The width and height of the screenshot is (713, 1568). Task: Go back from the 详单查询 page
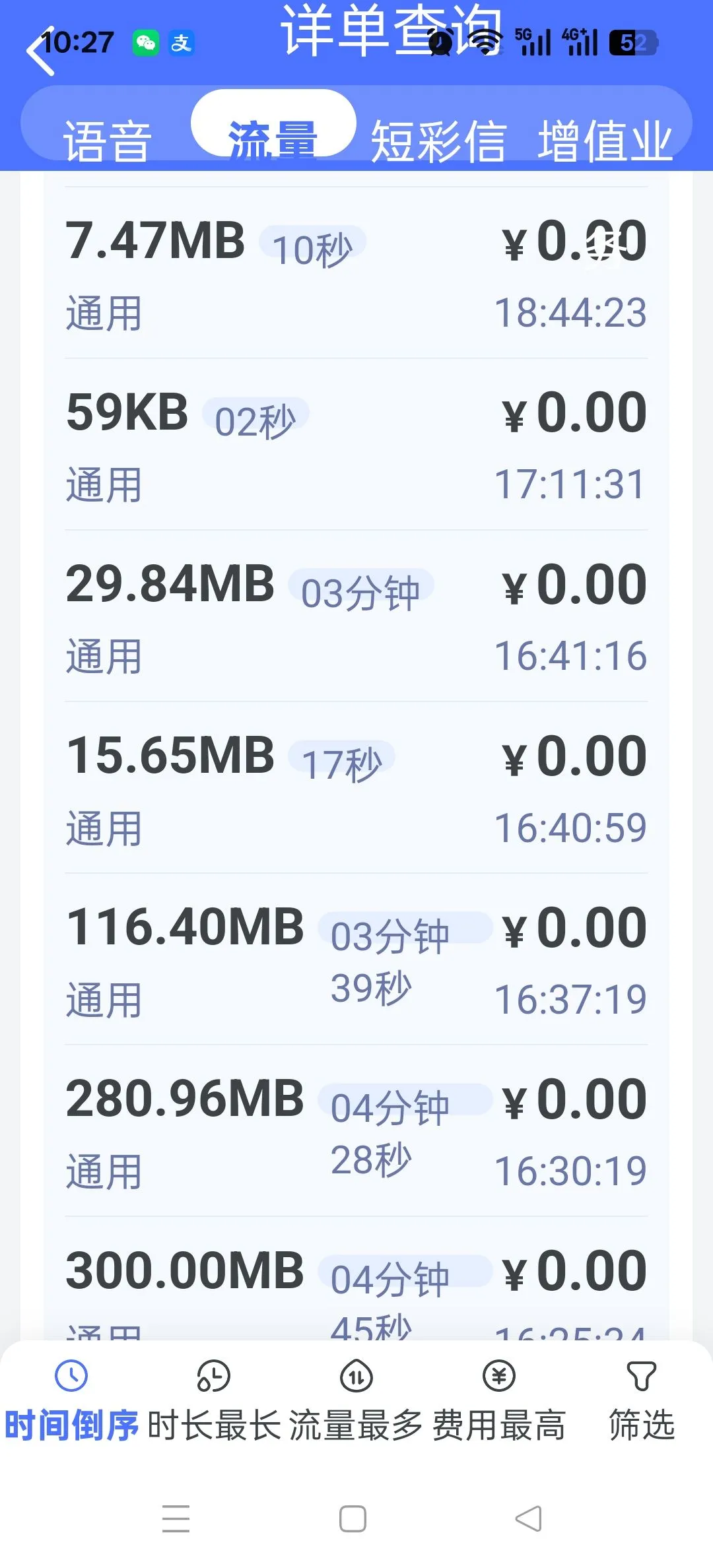[41, 50]
